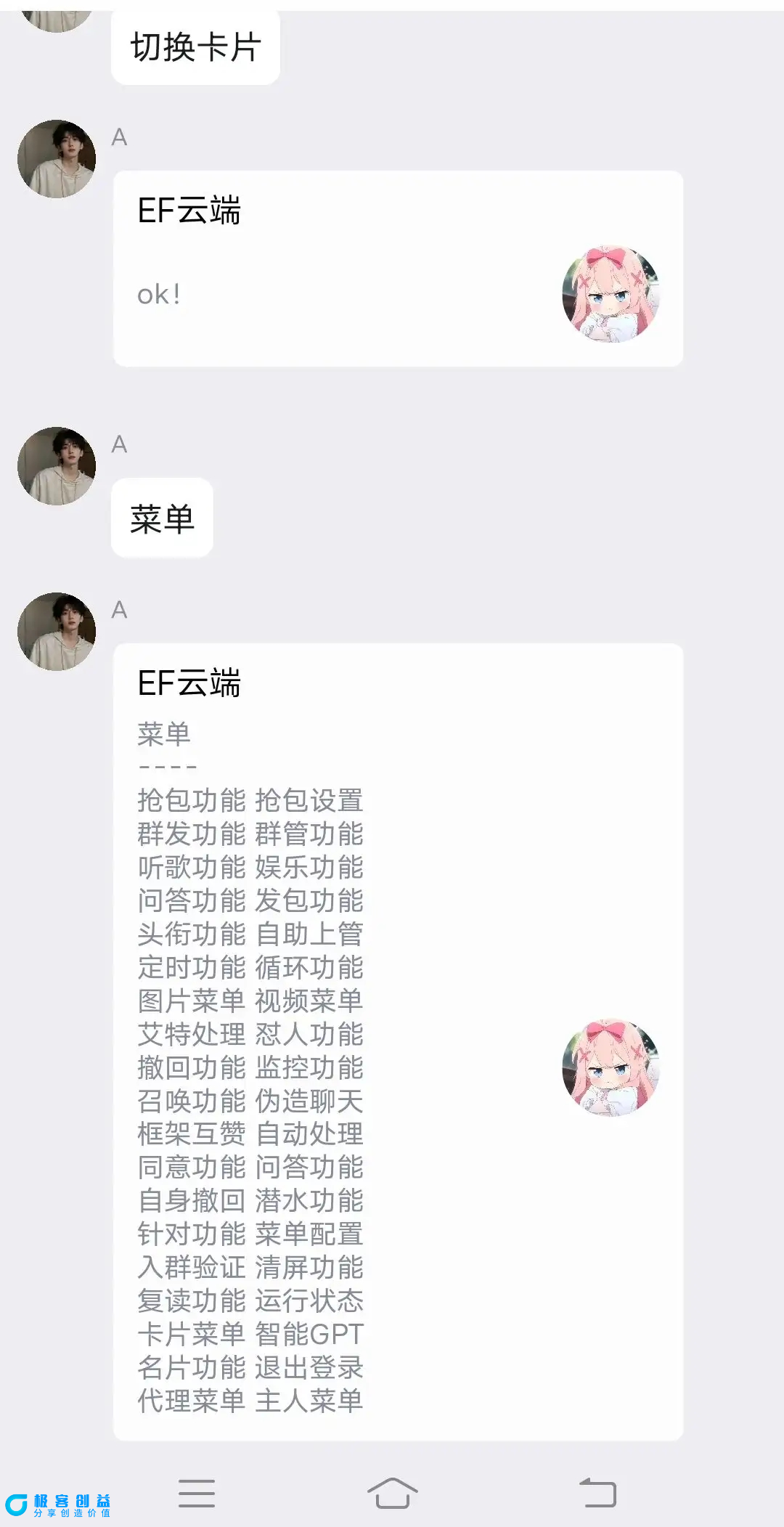
Task: Open 菜单配置 option
Action: pos(309,1234)
